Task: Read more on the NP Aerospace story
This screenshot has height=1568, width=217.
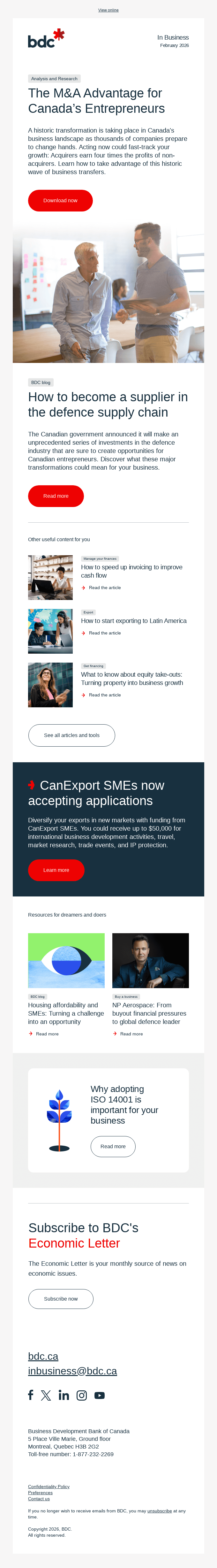Action: (x=131, y=1034)
